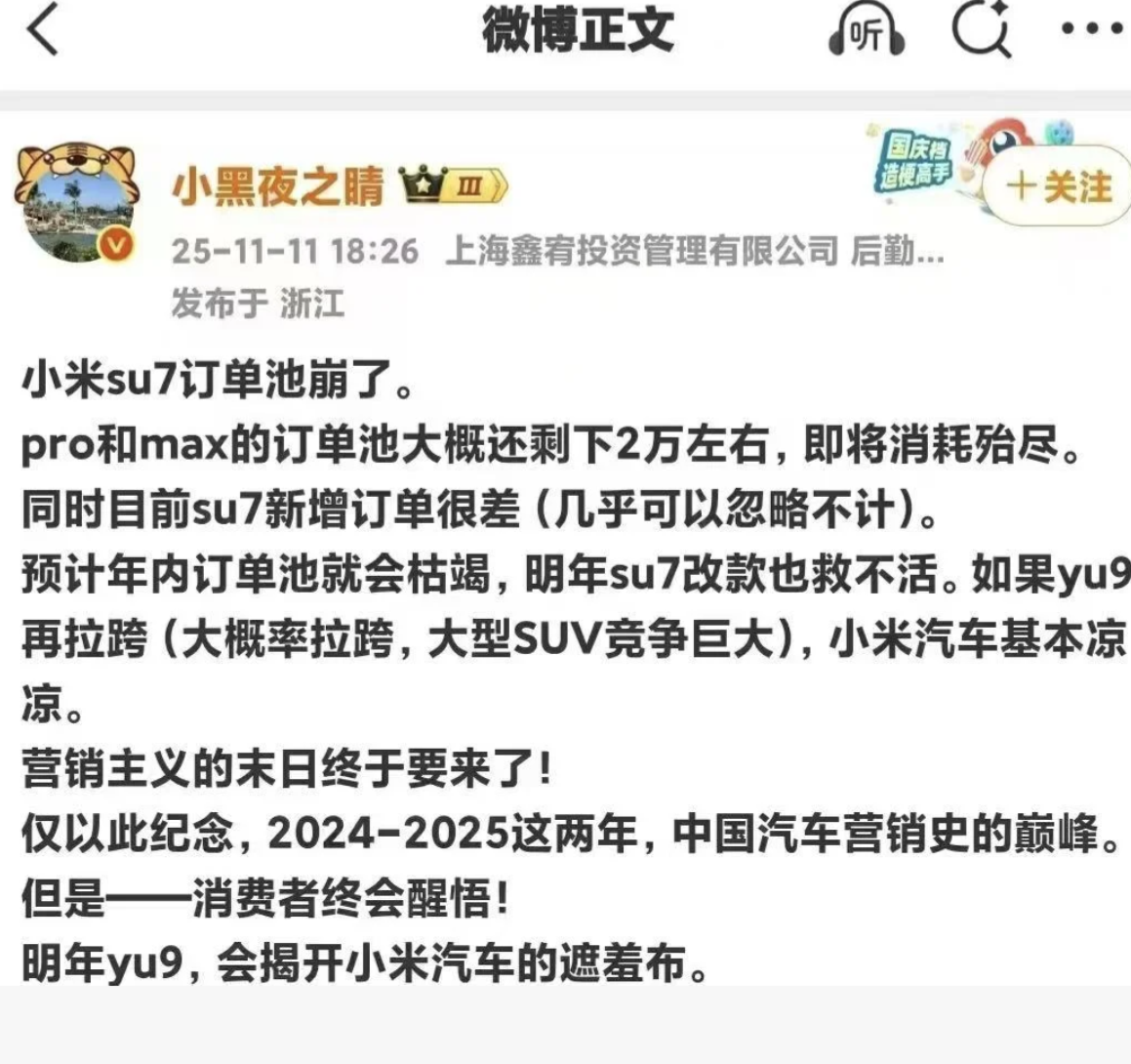
Task: Open the search icon in the header
Action: pyautogui.click(x=980, y=31)
